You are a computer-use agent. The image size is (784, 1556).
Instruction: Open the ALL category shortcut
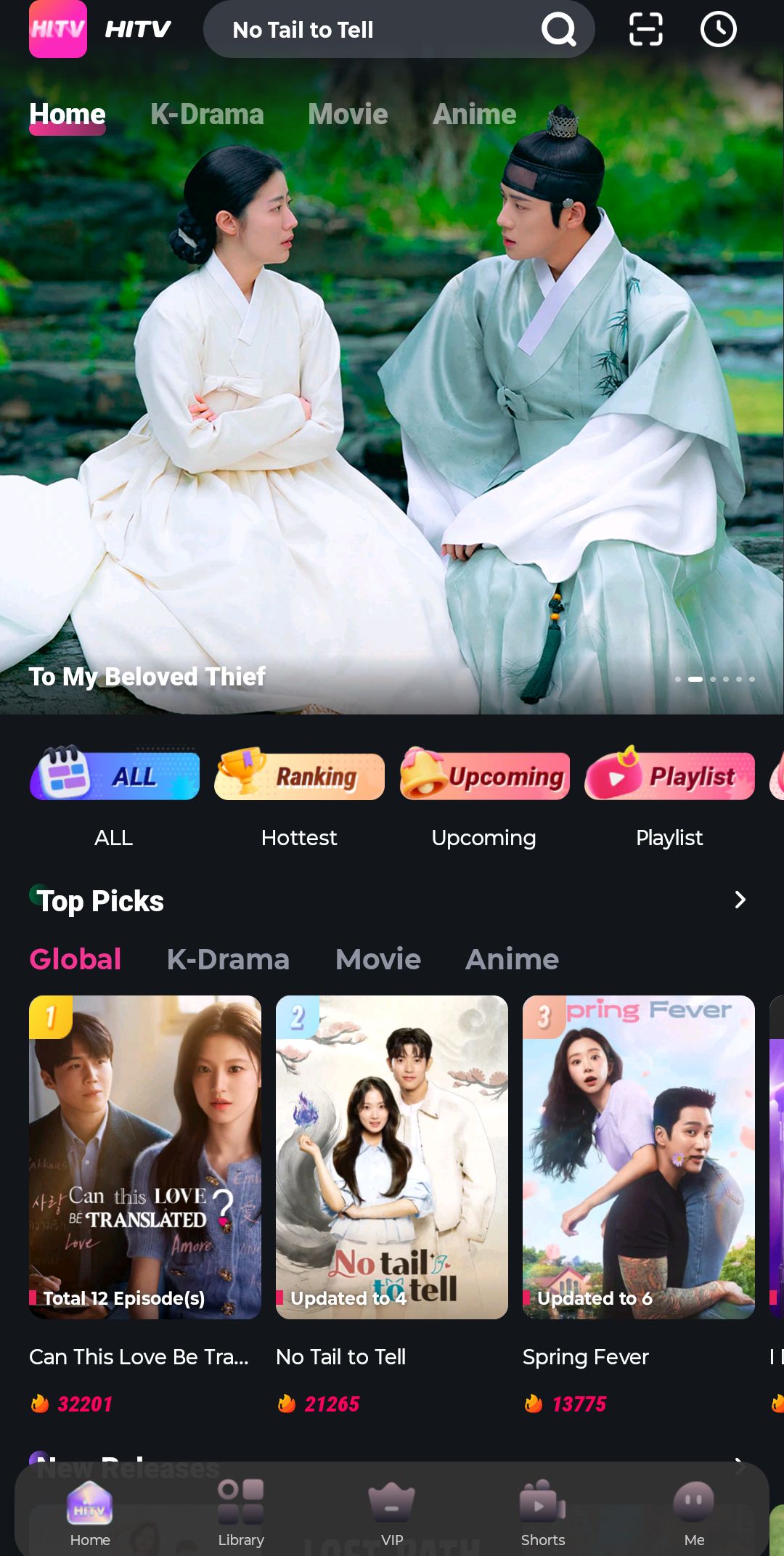(115, 777)
